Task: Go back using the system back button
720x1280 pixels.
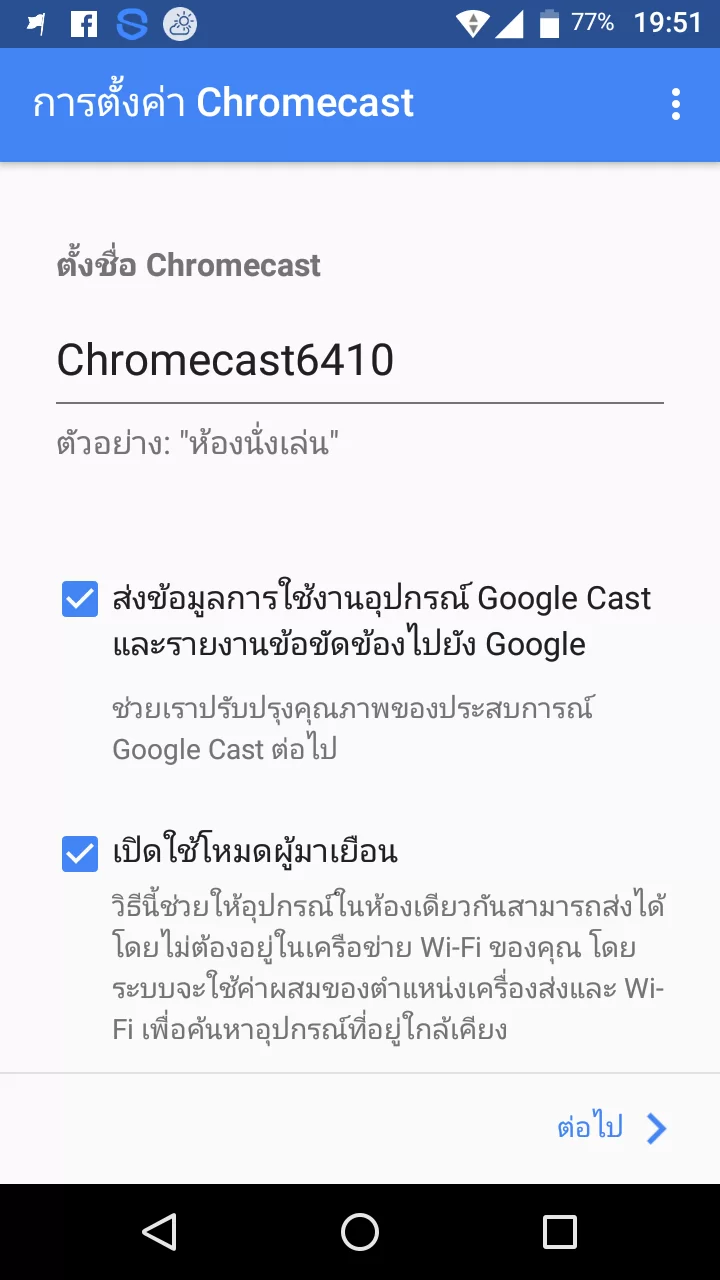Action: point(160,1232)
